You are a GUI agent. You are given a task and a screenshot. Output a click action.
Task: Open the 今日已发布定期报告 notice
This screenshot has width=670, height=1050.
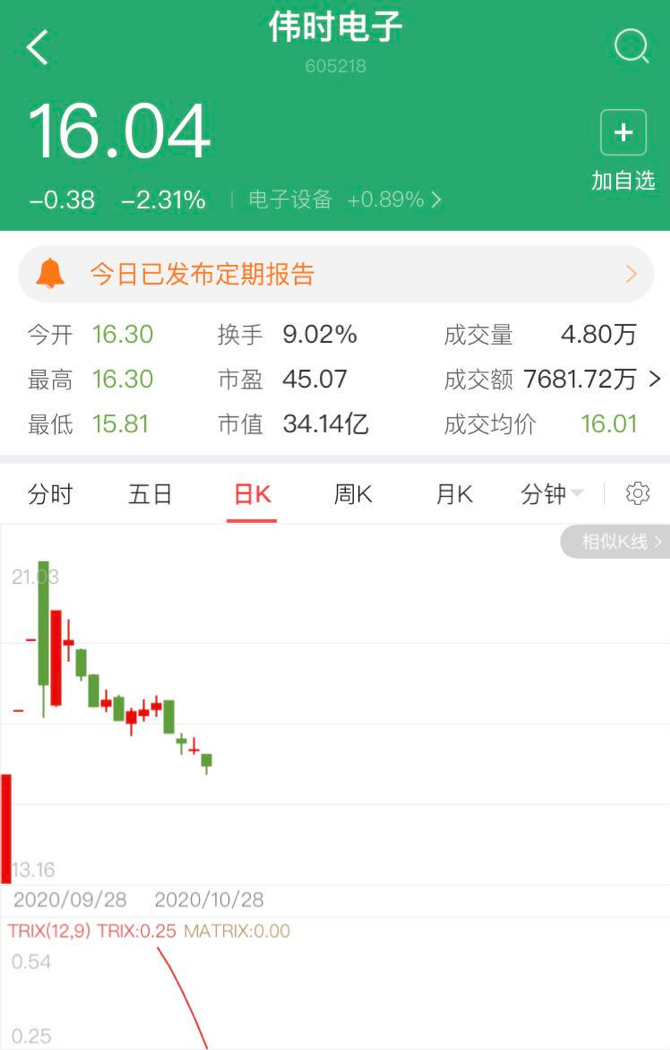(x=335, y=274)
